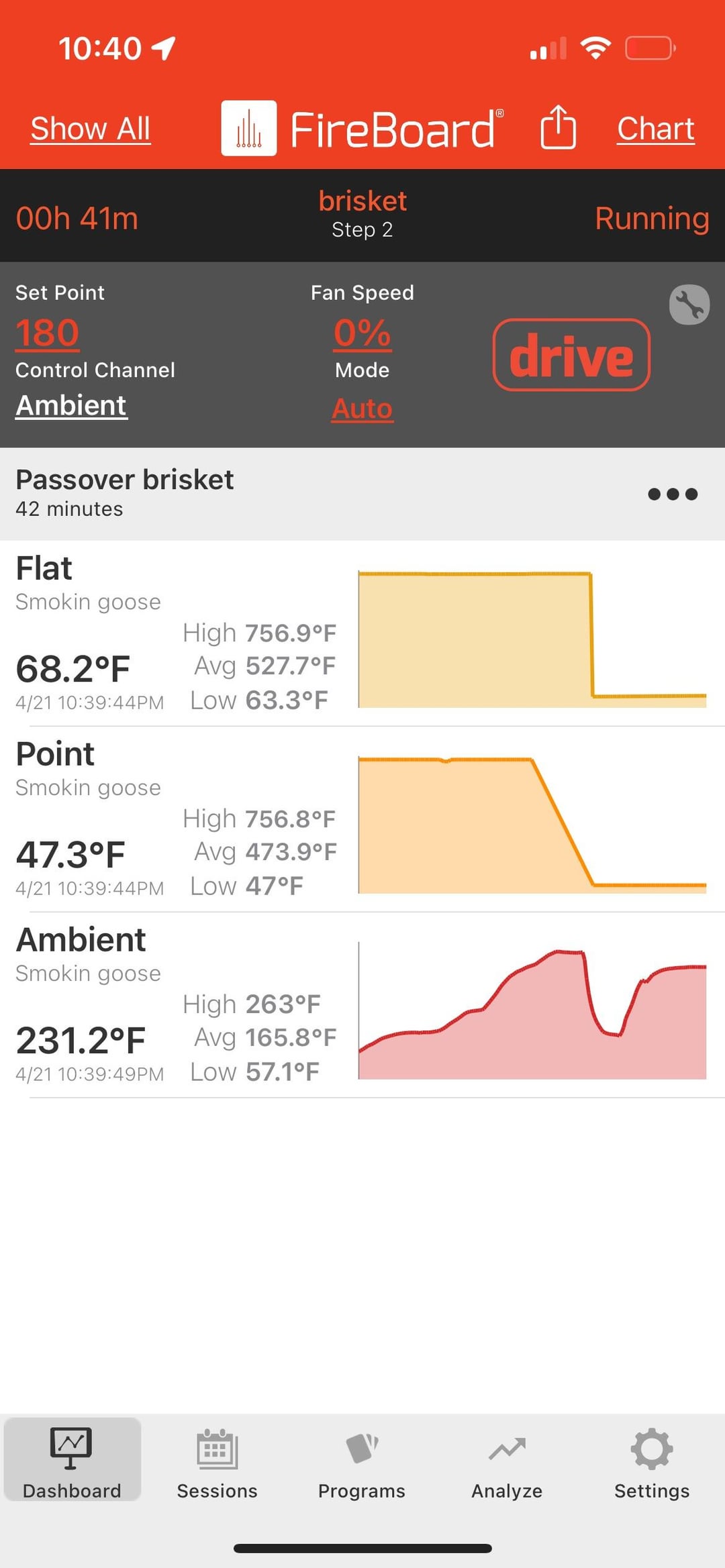This screenshot has height=1568, width=725.
Task: Open drive settings wrench icon
Action: 689,305
